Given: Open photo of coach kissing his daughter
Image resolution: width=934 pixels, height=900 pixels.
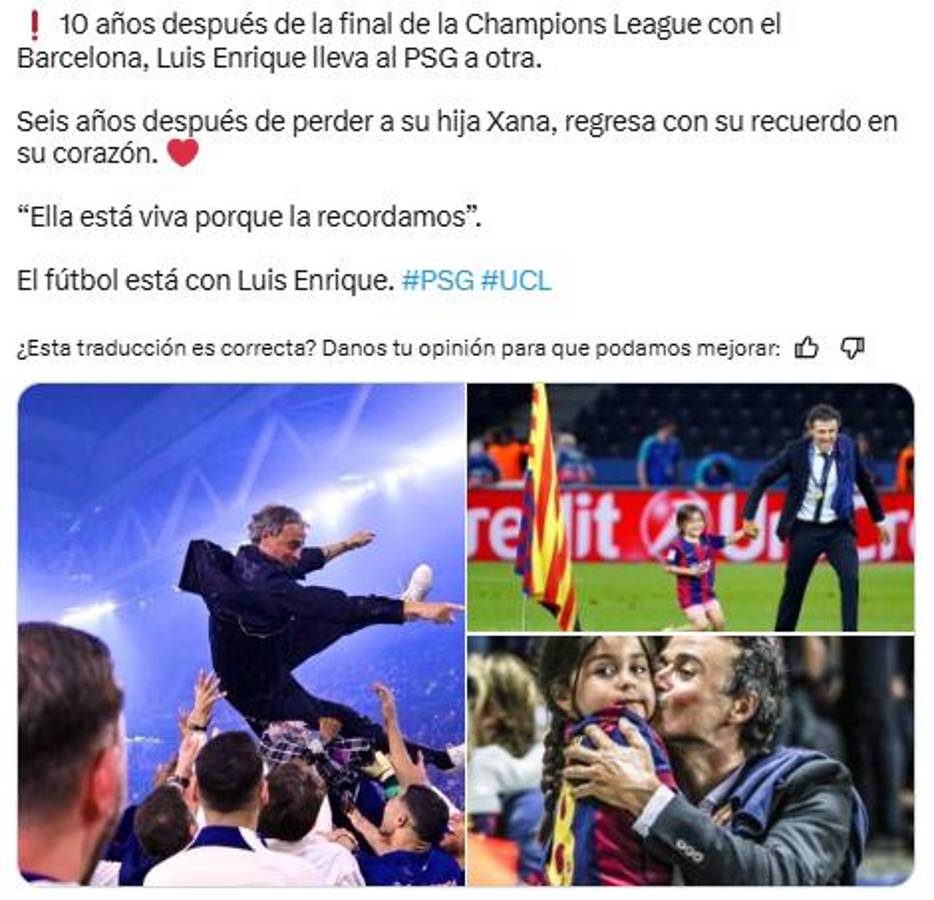Looking at the screenshot, I should pos(690,760).
